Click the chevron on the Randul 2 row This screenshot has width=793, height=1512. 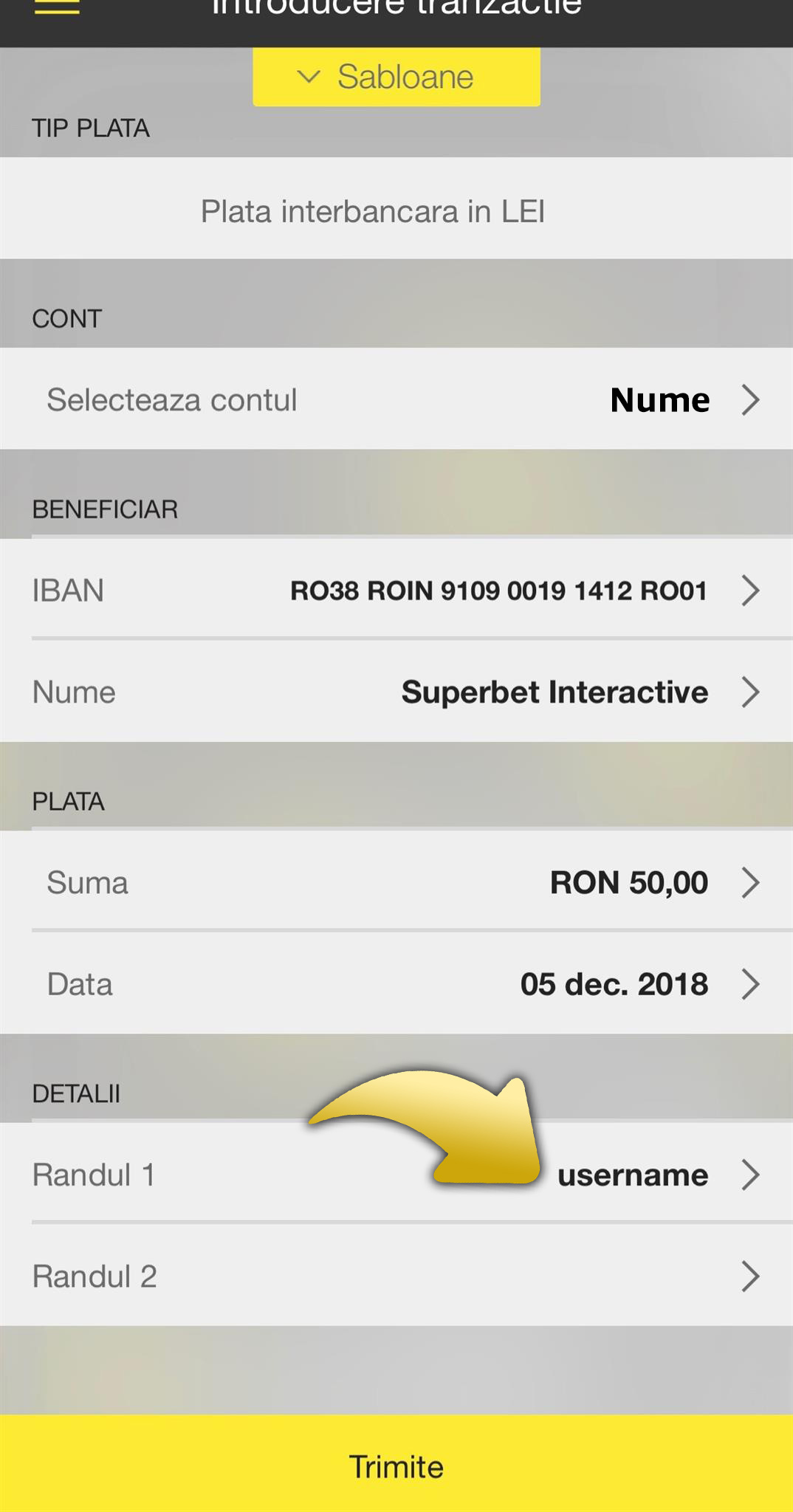click(x=752, y=1275)
